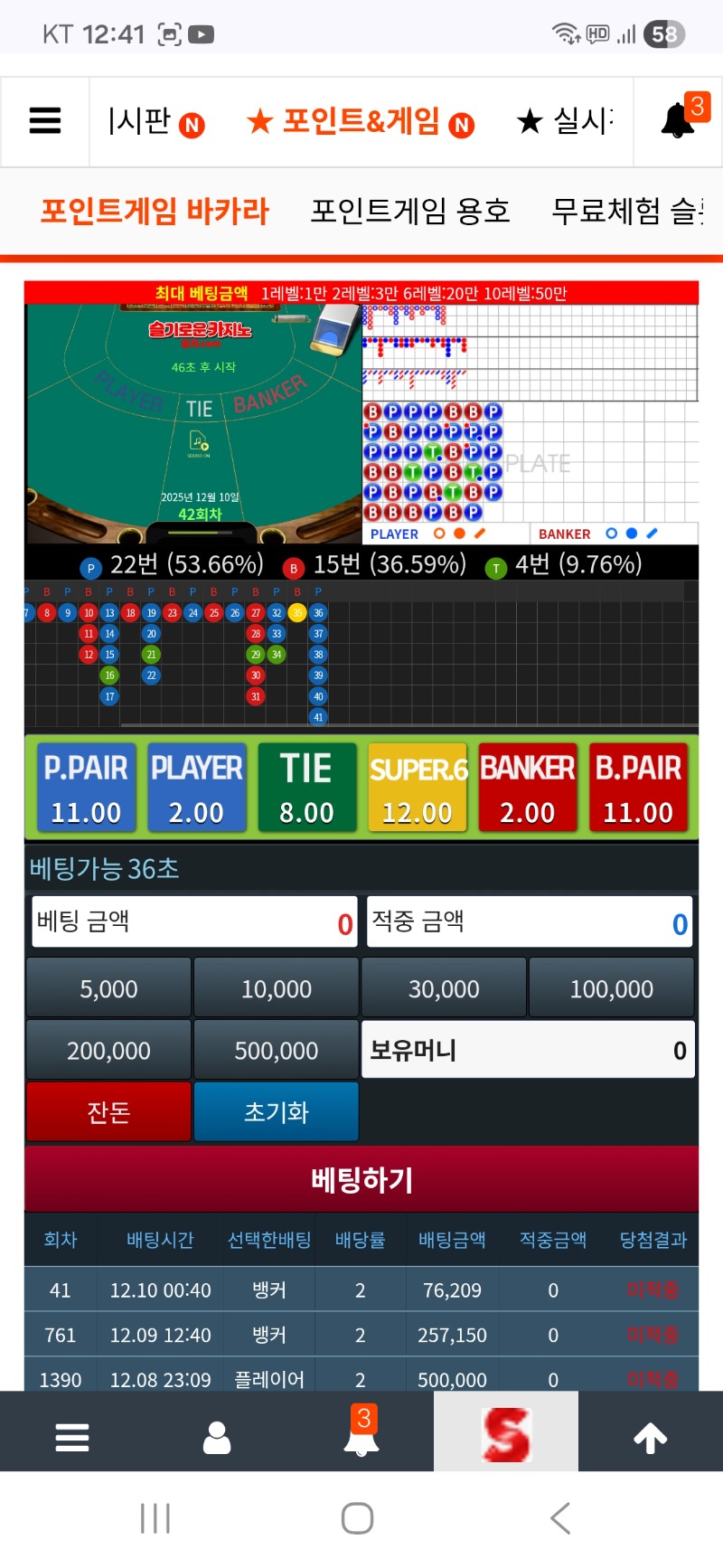
Task: Select the 100,000 chip amount
Action: tap(611, 987)
